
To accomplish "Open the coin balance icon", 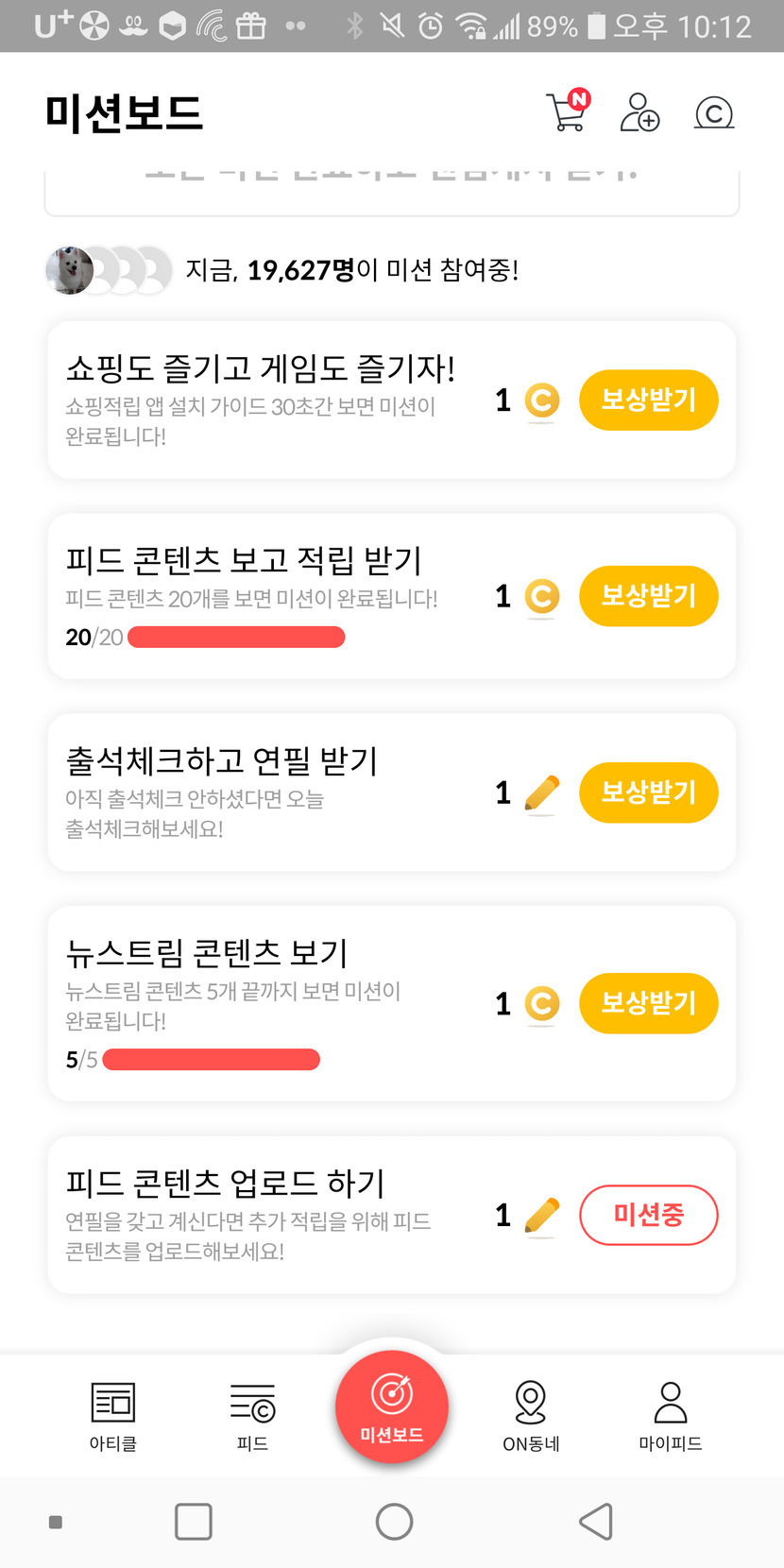I will pos(714,113).
